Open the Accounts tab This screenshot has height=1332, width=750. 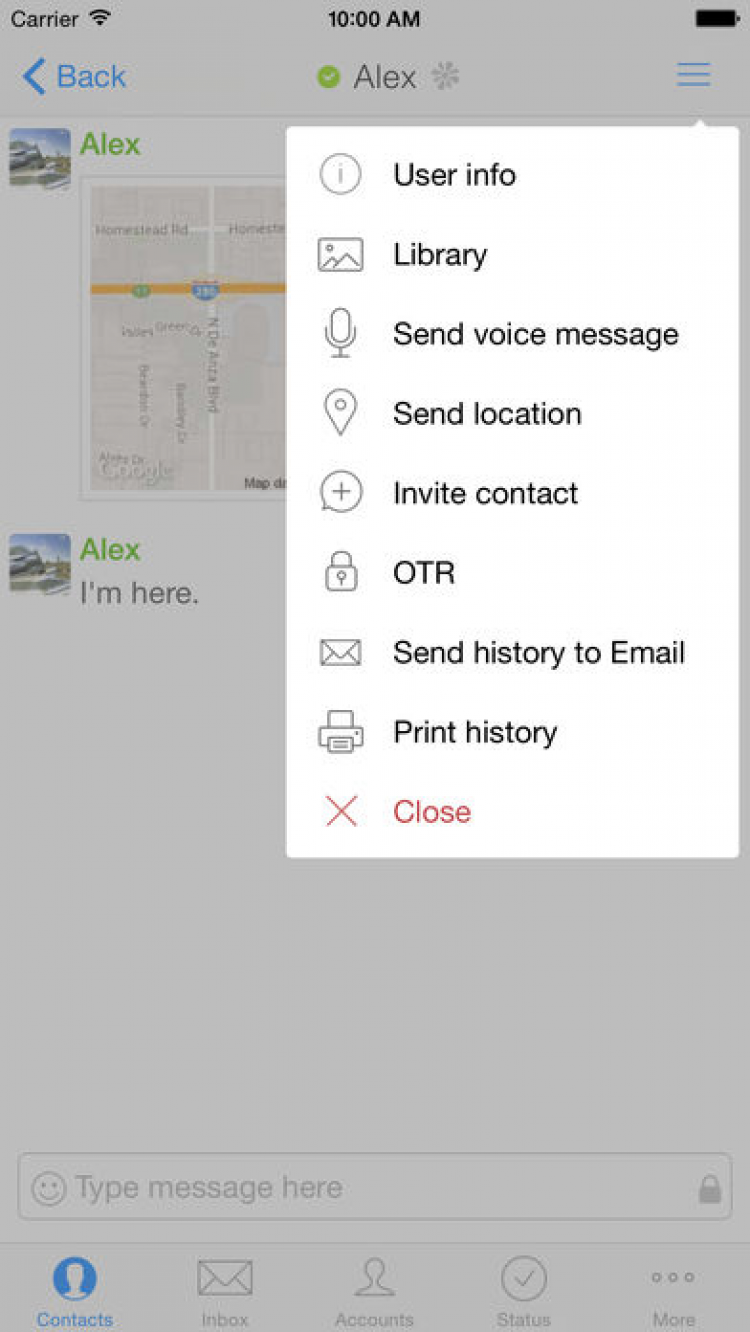374,1291
